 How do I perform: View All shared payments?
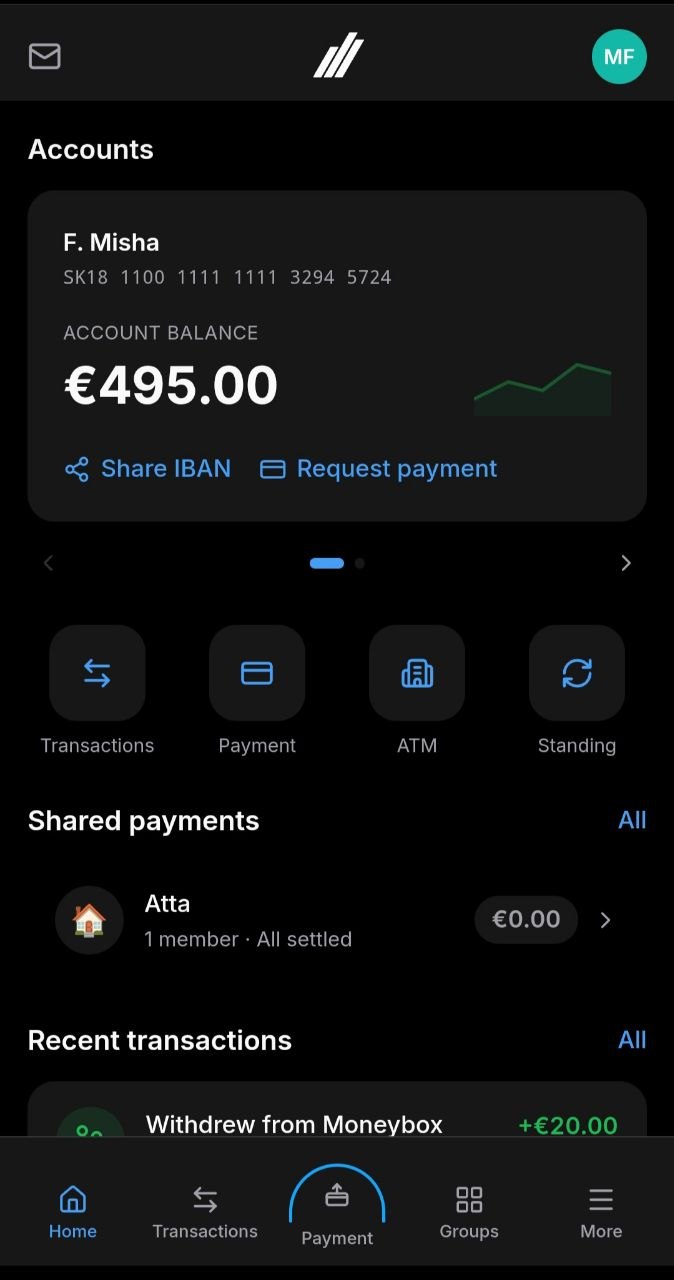632,820
